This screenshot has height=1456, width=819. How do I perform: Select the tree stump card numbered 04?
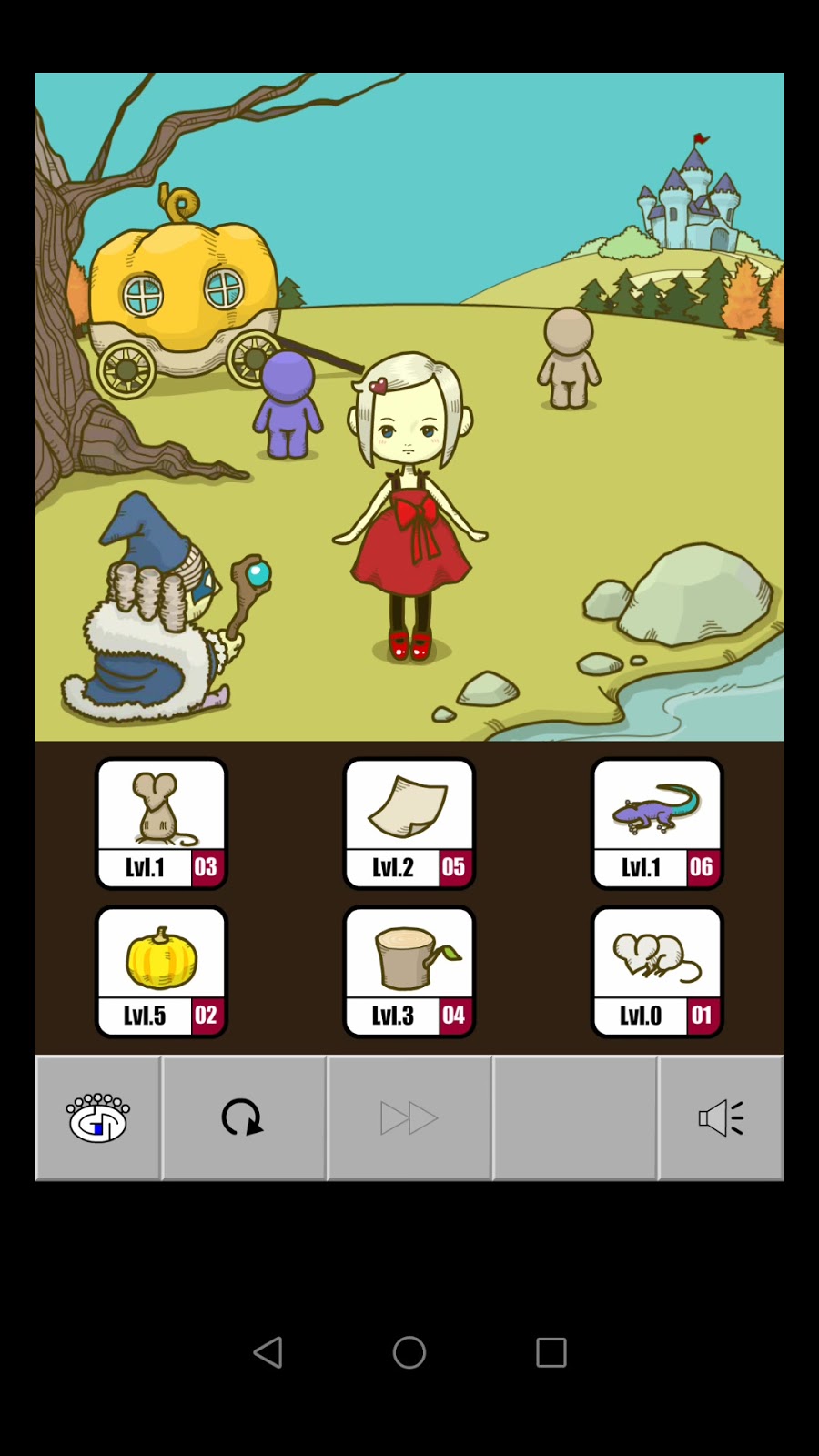(409, 971)
